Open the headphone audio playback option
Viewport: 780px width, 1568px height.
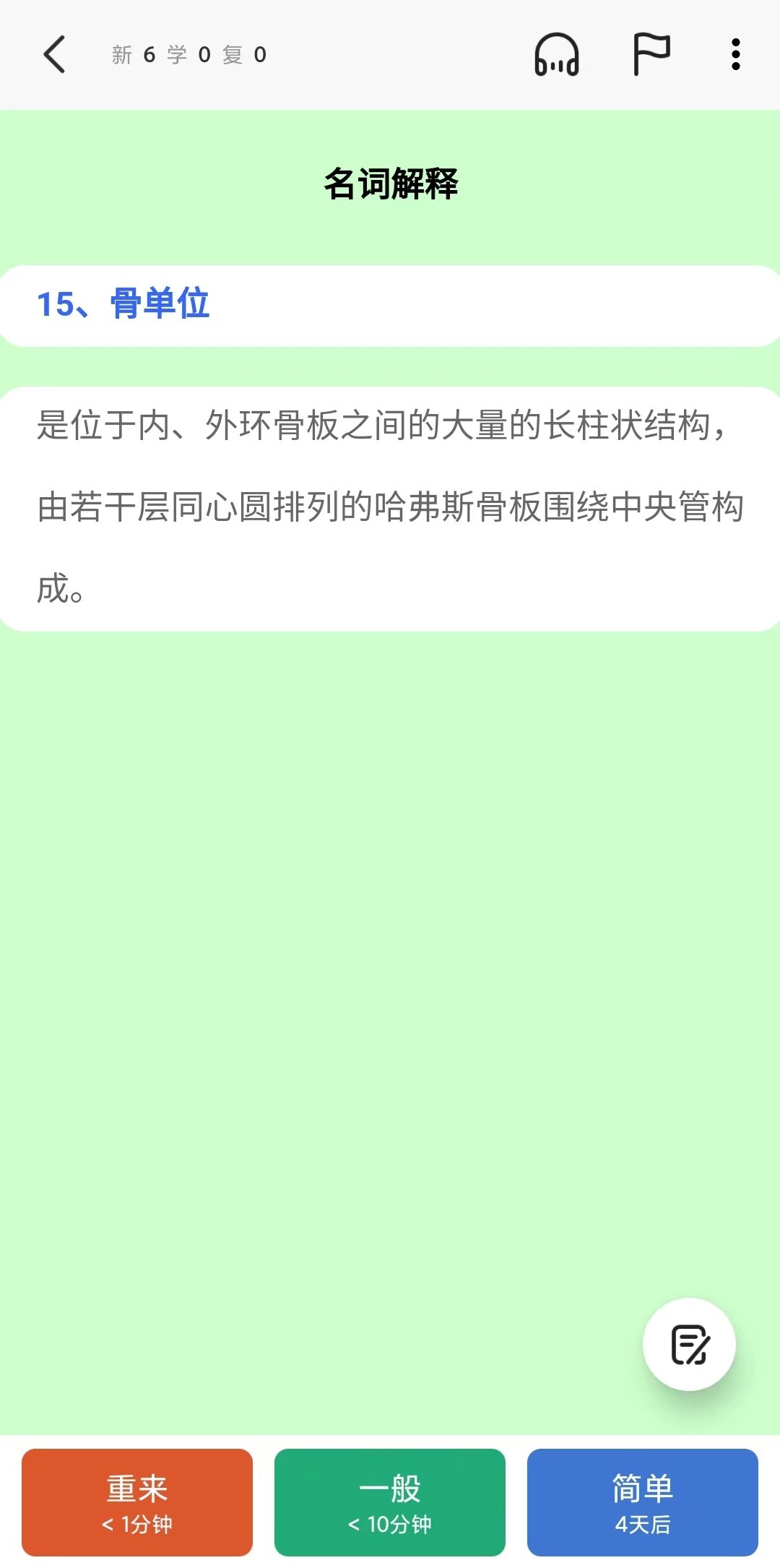(x=556, y=55)
